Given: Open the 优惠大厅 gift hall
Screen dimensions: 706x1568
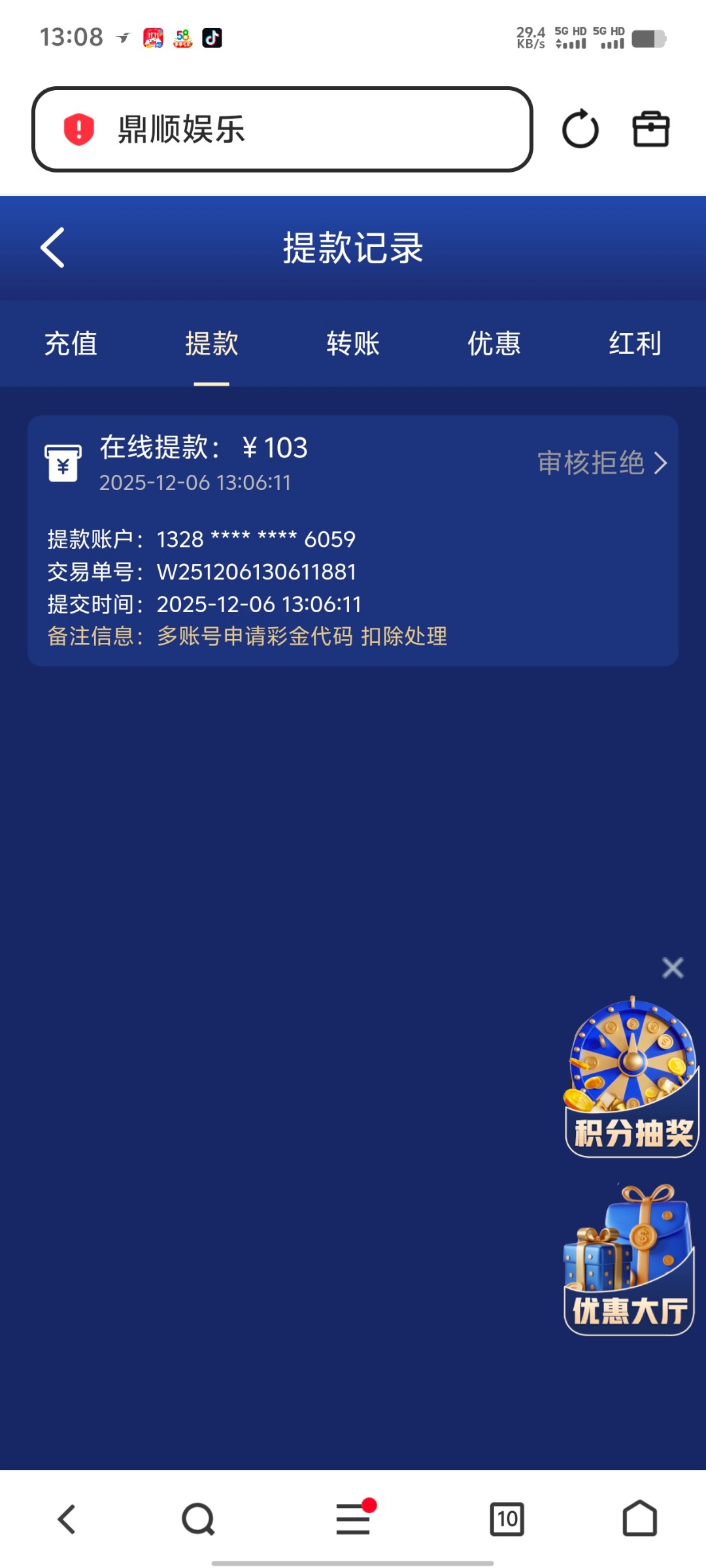Looking at the screenshot, I should (629, 1261).
